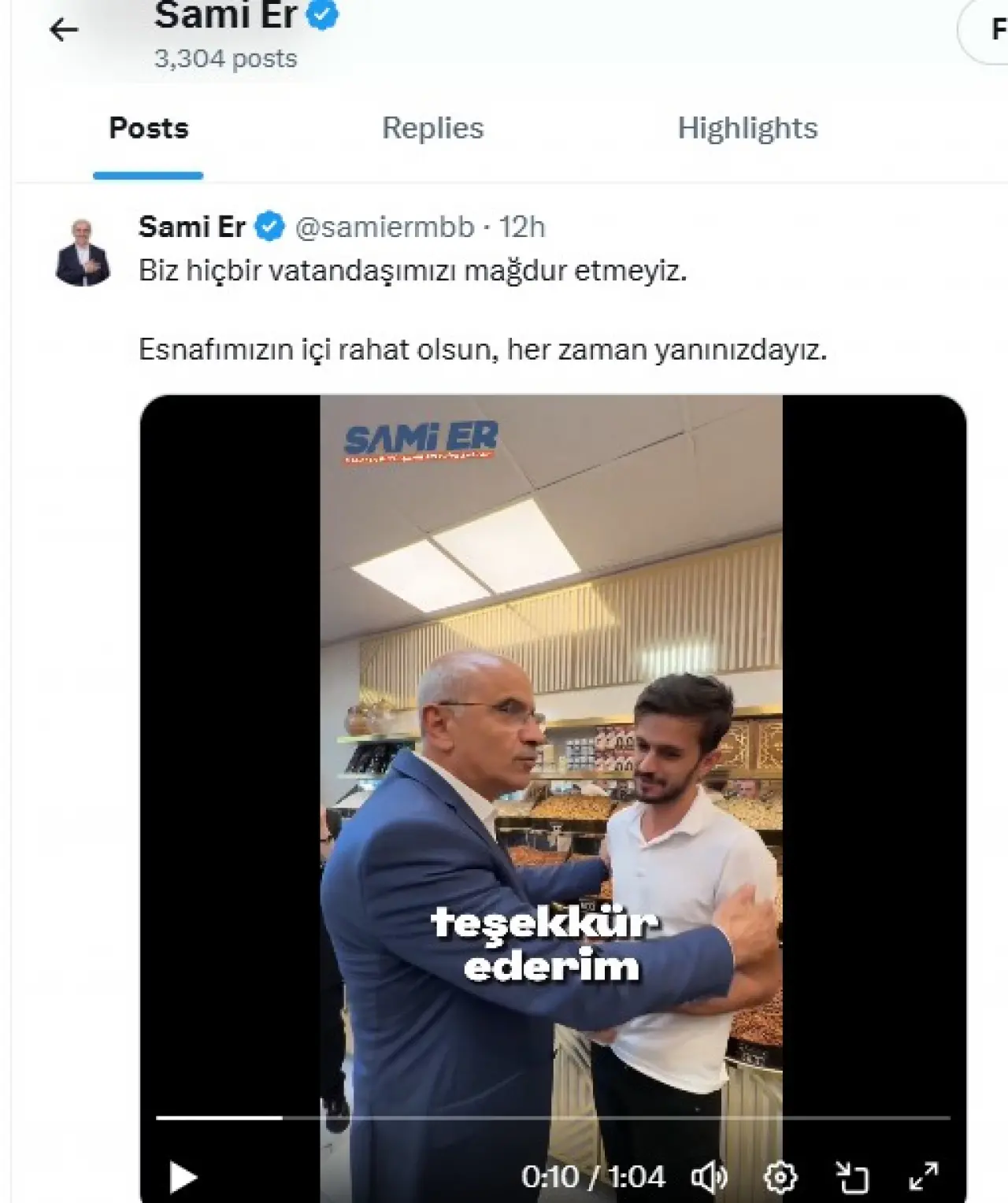Viewport: 1008px width, 1203px height.
Task: Select the Posts tab
Action: tap(149, 128)
